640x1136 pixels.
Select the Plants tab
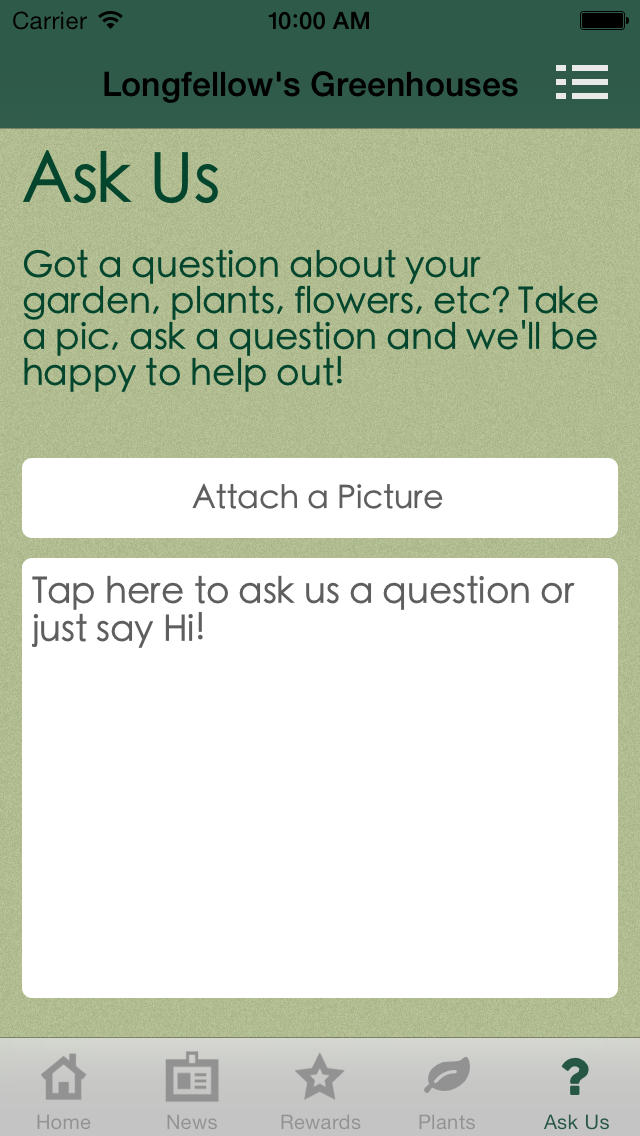tap(447, 1090)
